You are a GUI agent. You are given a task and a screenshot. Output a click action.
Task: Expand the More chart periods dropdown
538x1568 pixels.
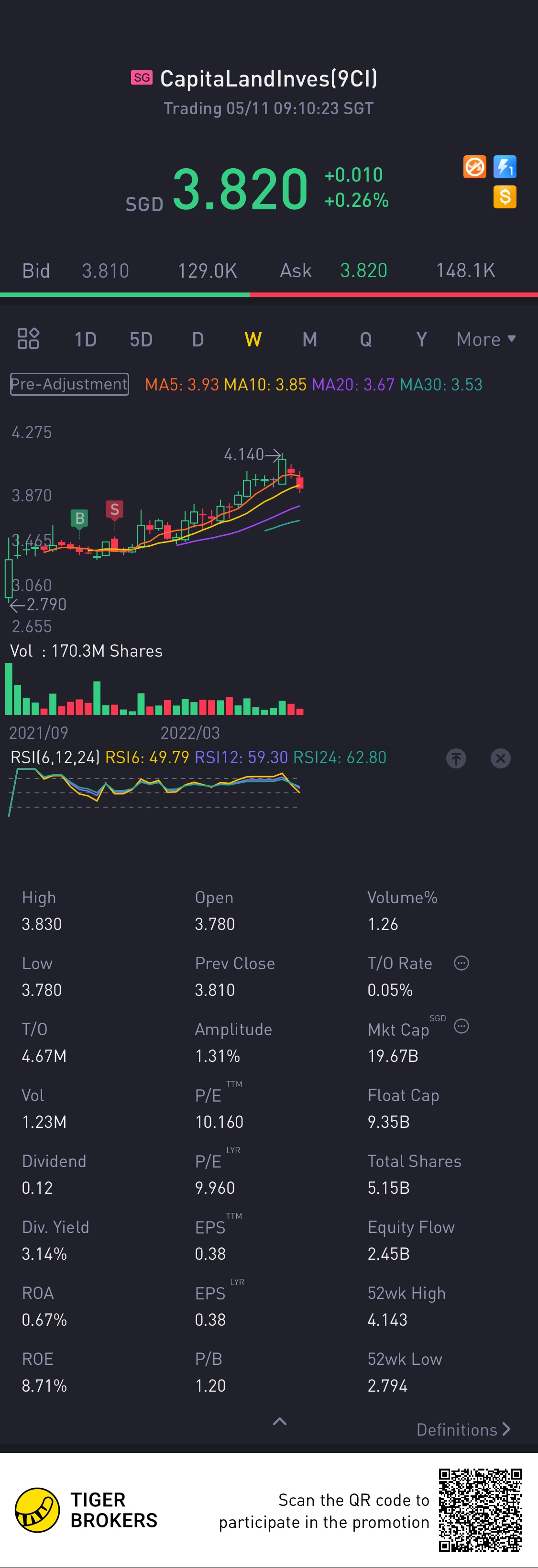click(486, 339)
